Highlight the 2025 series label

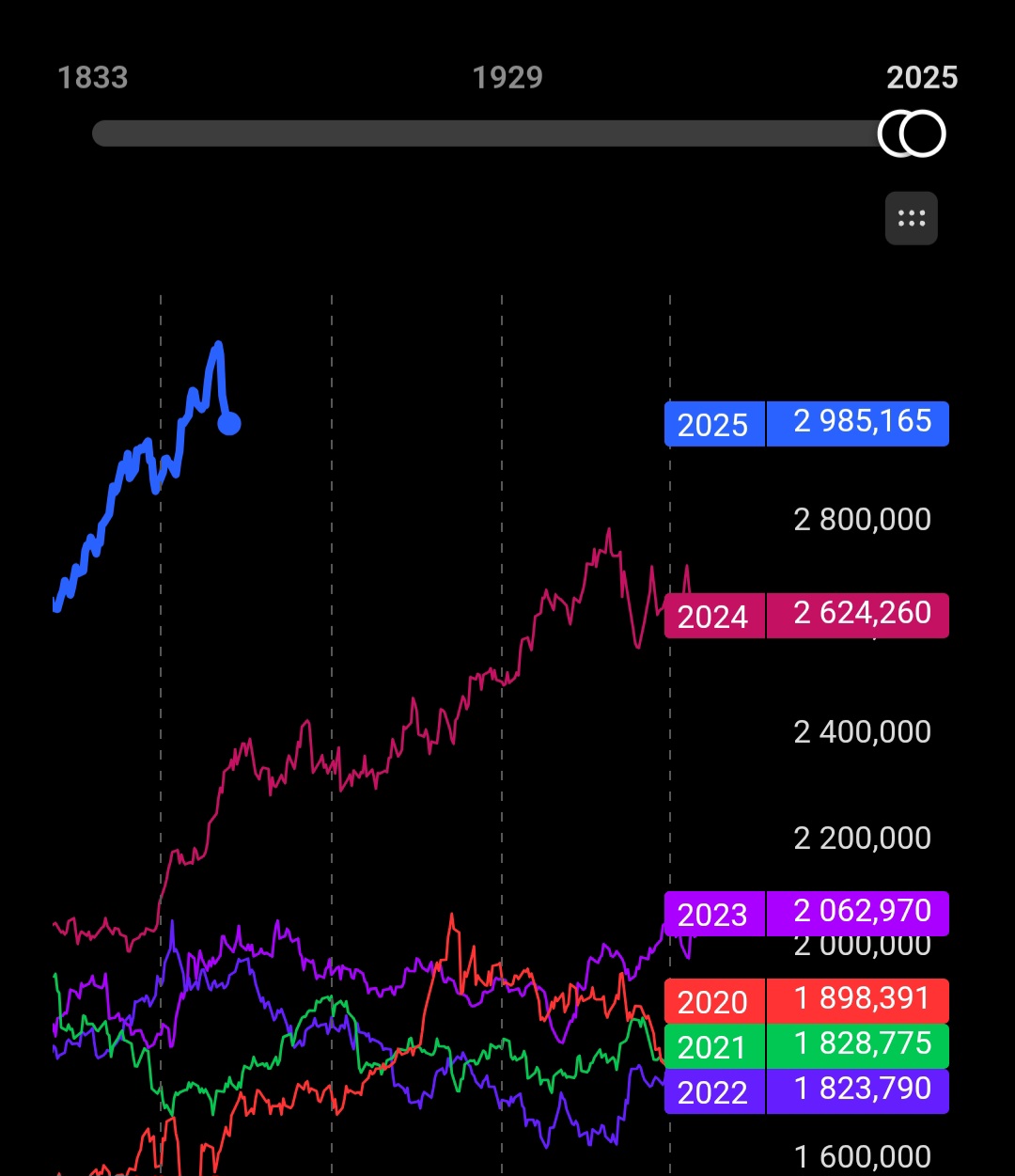[713, 425]
